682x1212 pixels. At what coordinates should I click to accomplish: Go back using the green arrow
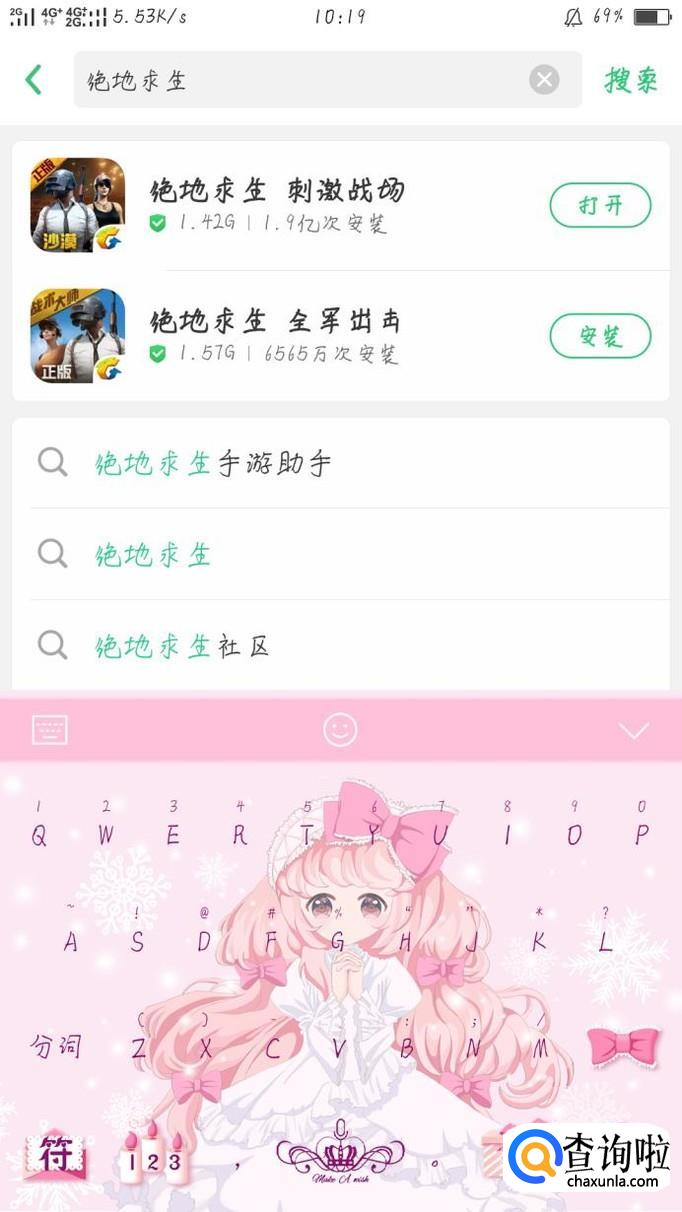tap(34, 80)
